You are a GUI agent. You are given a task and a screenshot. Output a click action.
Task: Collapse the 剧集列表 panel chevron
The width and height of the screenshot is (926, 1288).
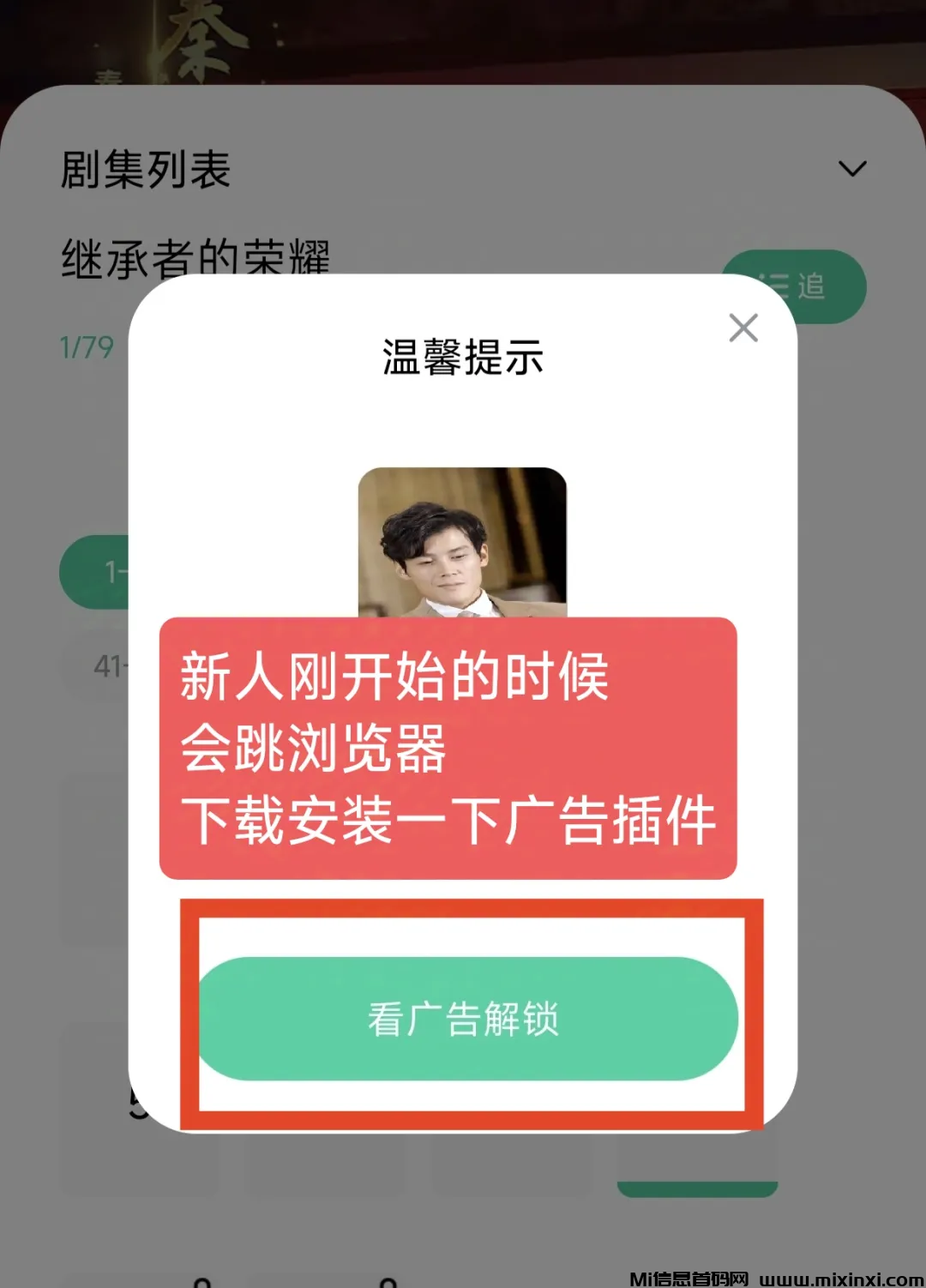[851, 168]
